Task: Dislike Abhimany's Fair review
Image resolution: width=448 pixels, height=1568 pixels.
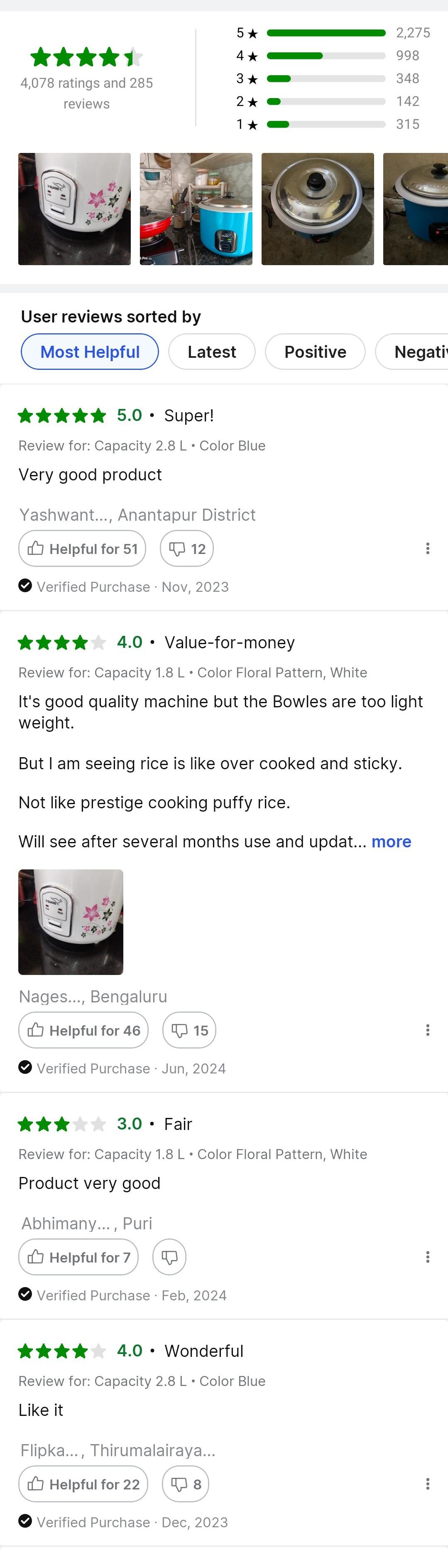Action: 169,1257
